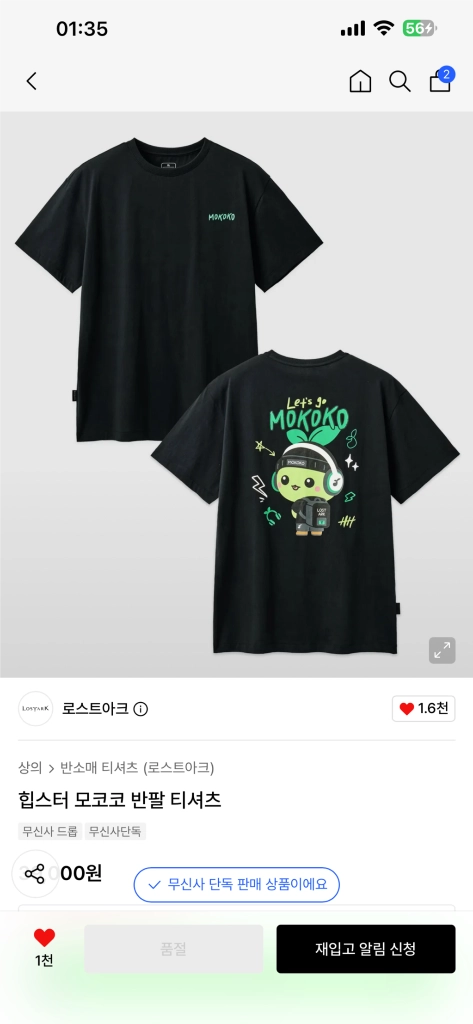Open the home icon in header
This screenshot has height=1024, width=473.
pyautogui.click(x=360, y=81)
